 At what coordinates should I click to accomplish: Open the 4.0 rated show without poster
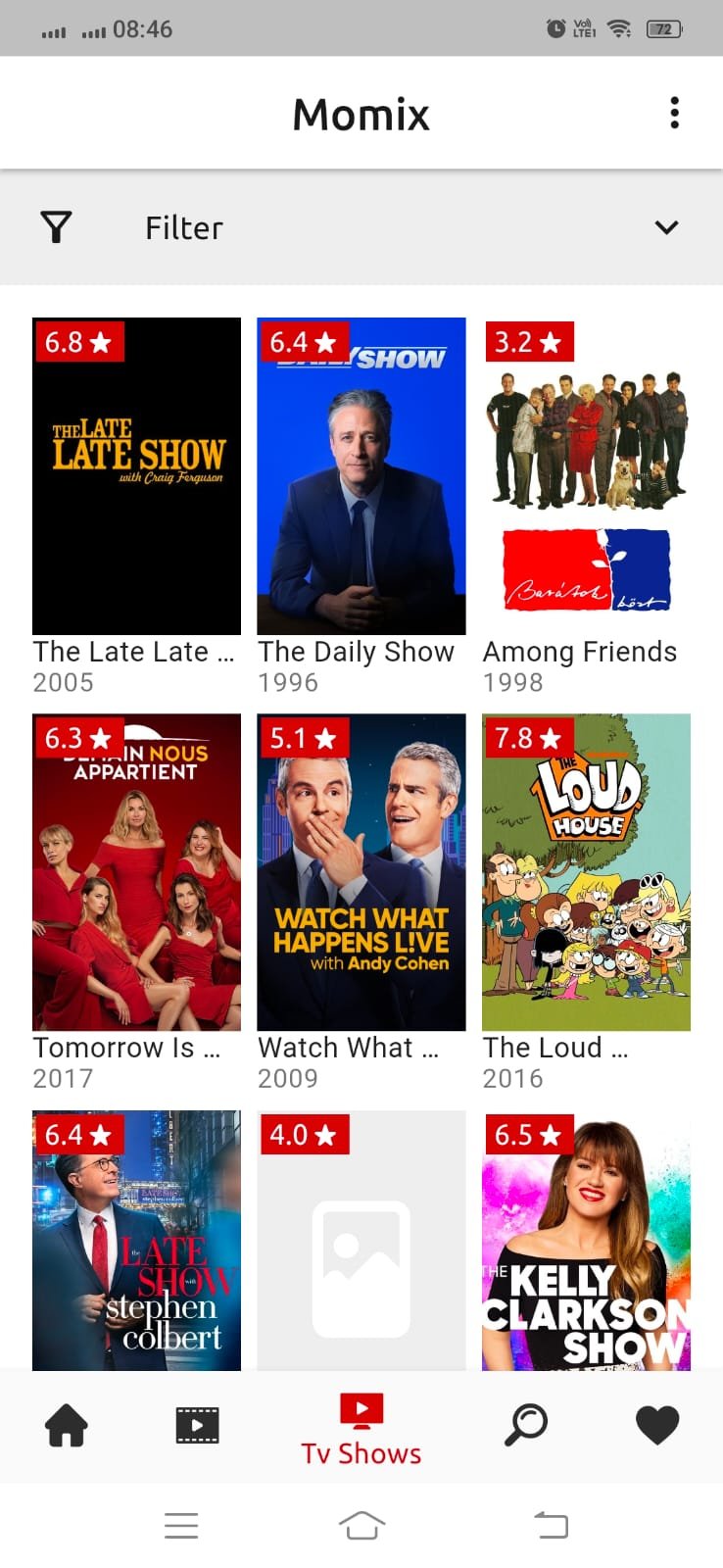pos(361,1240)
